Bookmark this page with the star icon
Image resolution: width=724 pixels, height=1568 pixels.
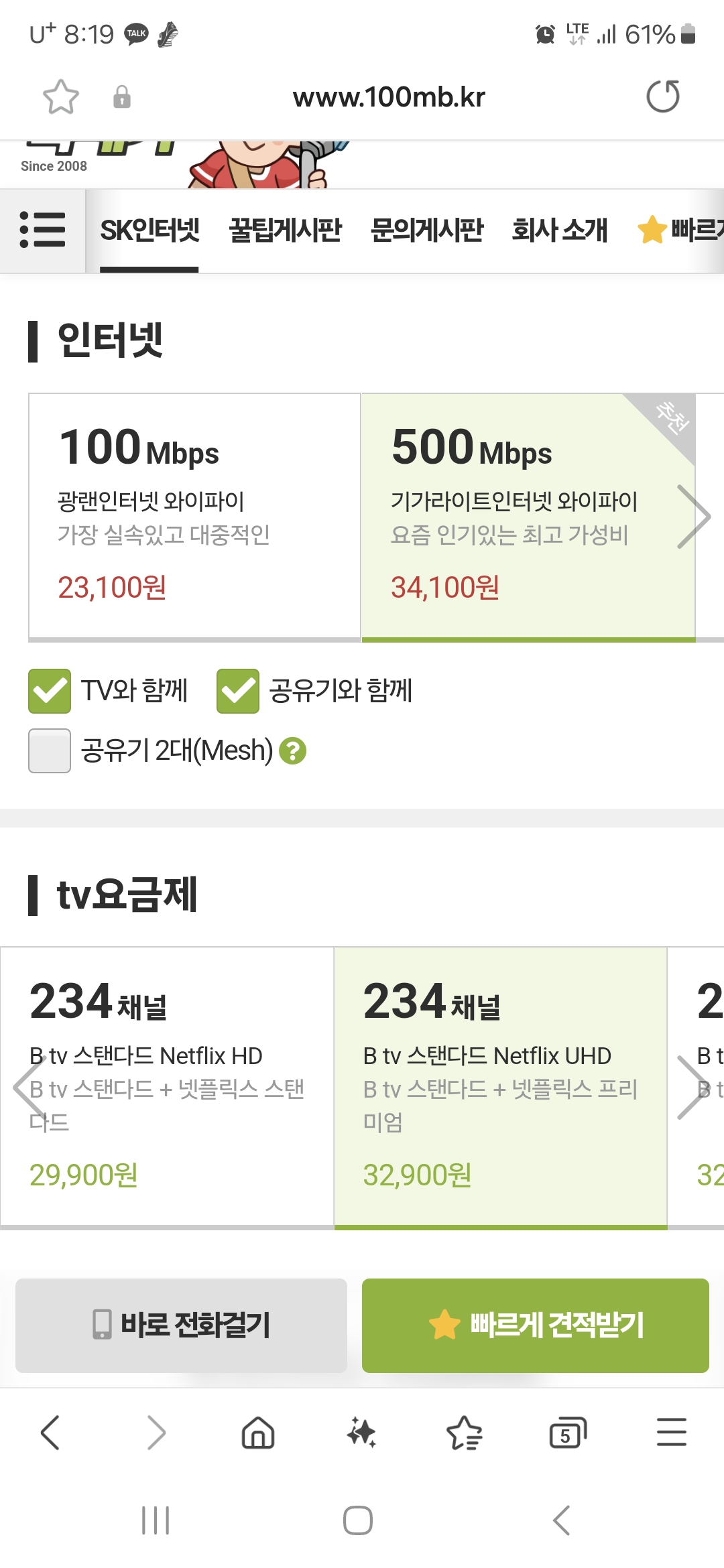click(x=61, y=97)
